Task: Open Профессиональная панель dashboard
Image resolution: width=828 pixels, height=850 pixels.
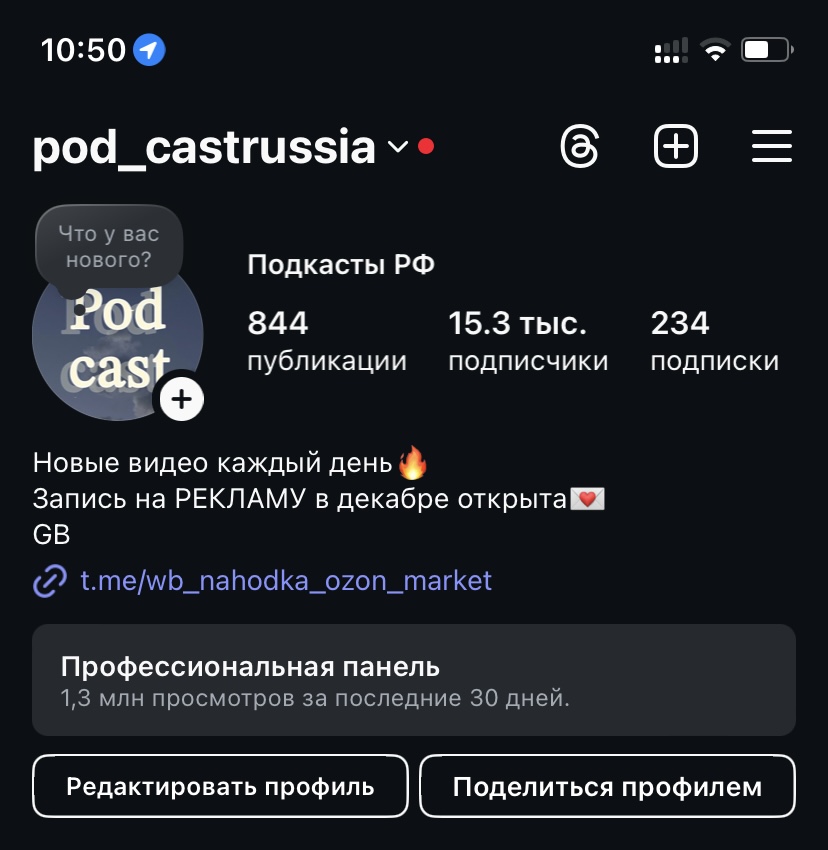Action: point(414,680)
